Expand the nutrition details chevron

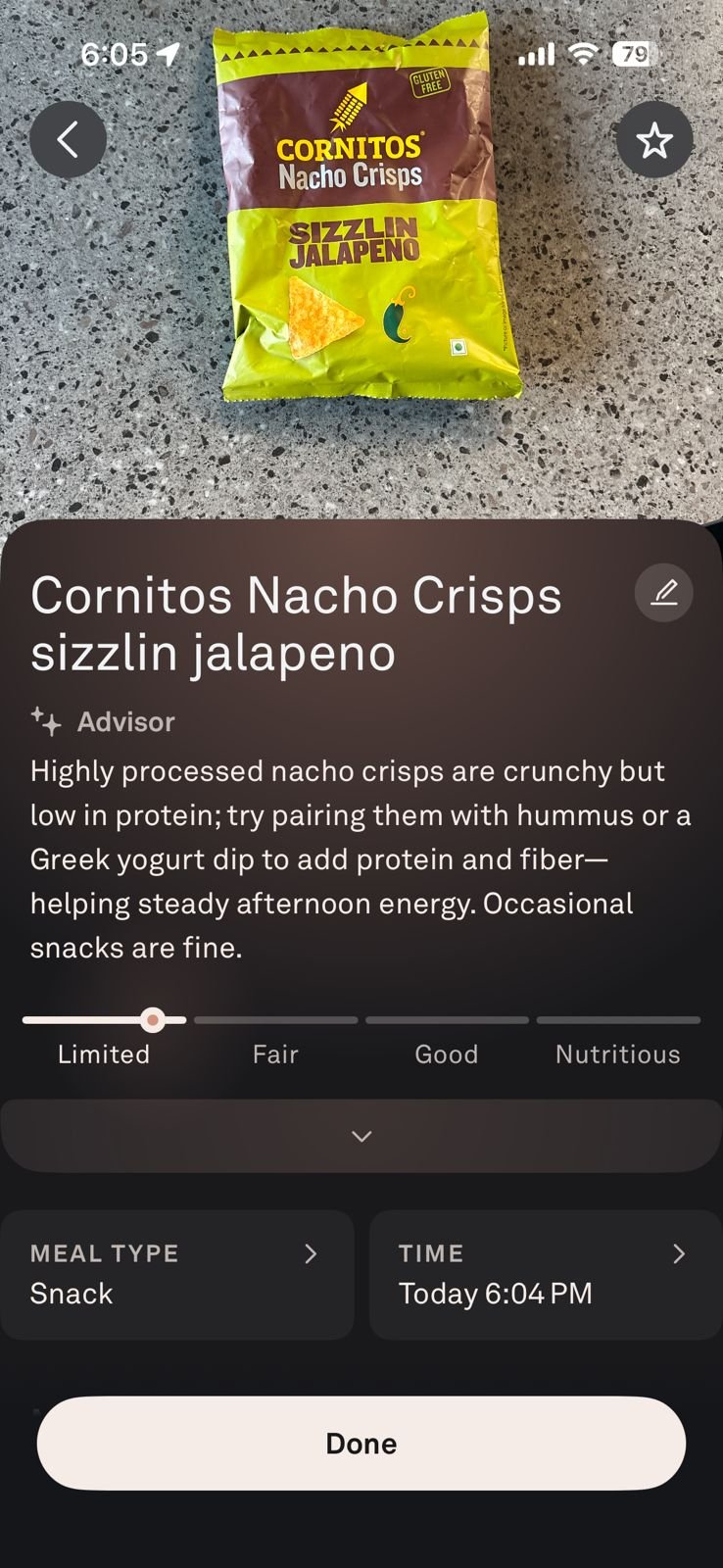pos(361,1136)
